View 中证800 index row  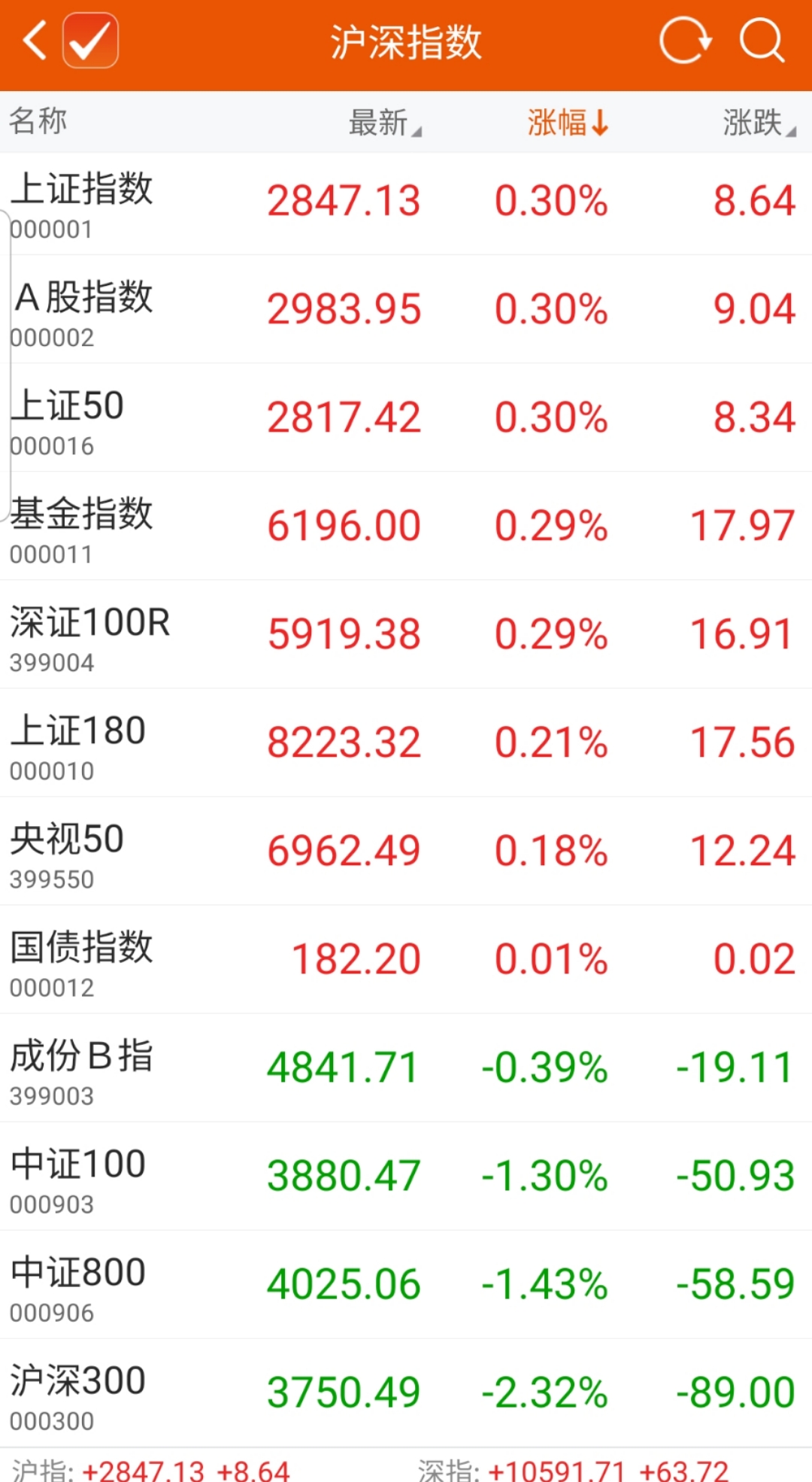(406, 1285)
